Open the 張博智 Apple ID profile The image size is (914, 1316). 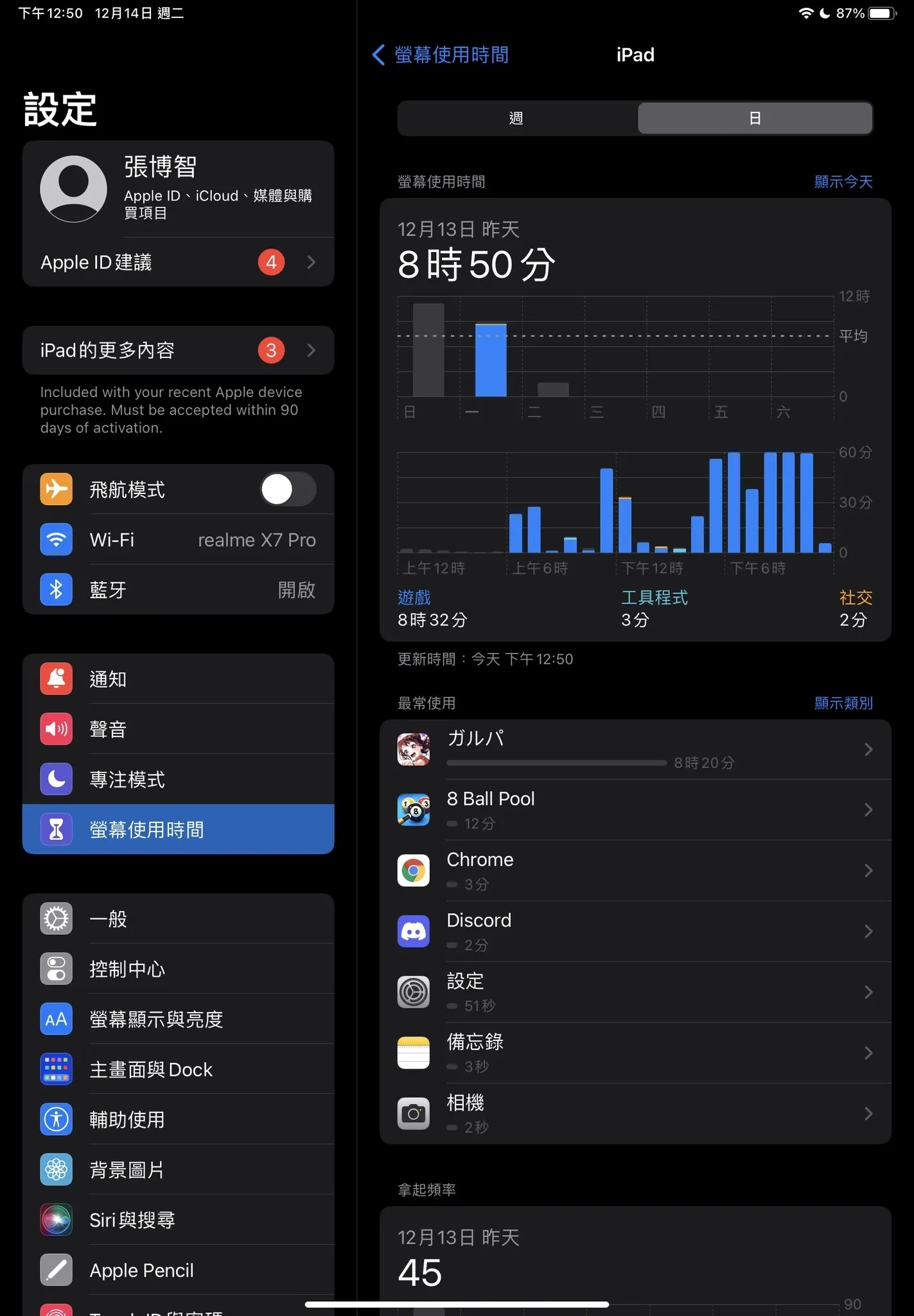click(178, 189)
